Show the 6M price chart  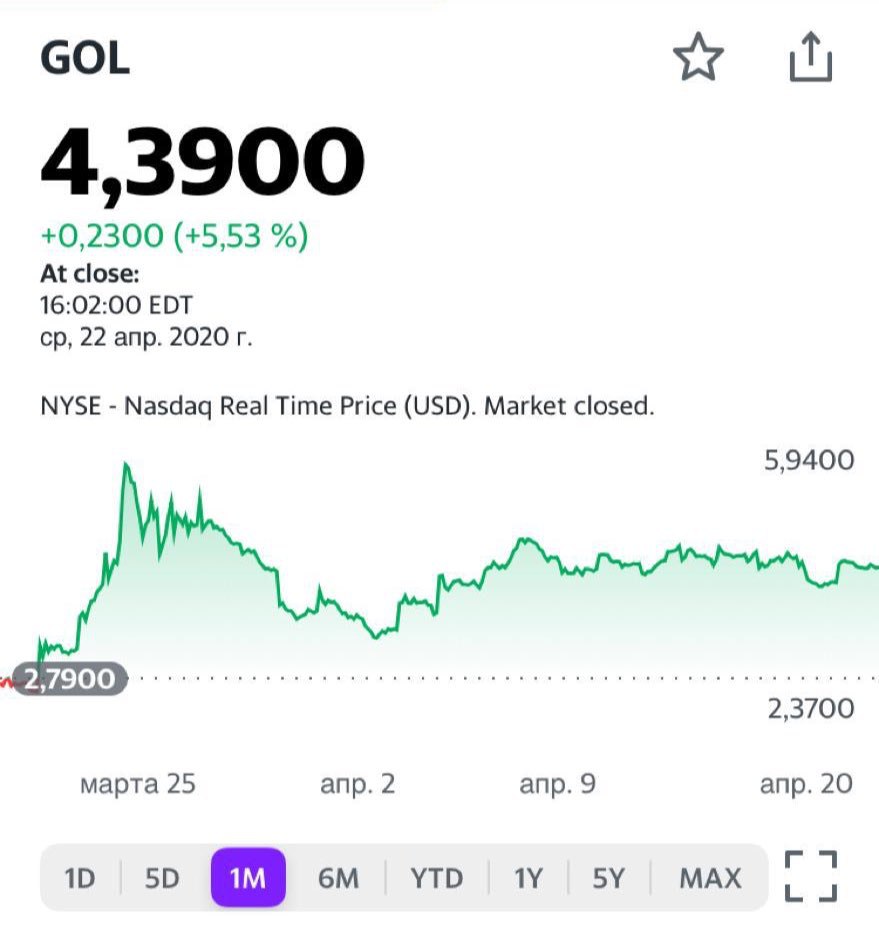[338, 878]
